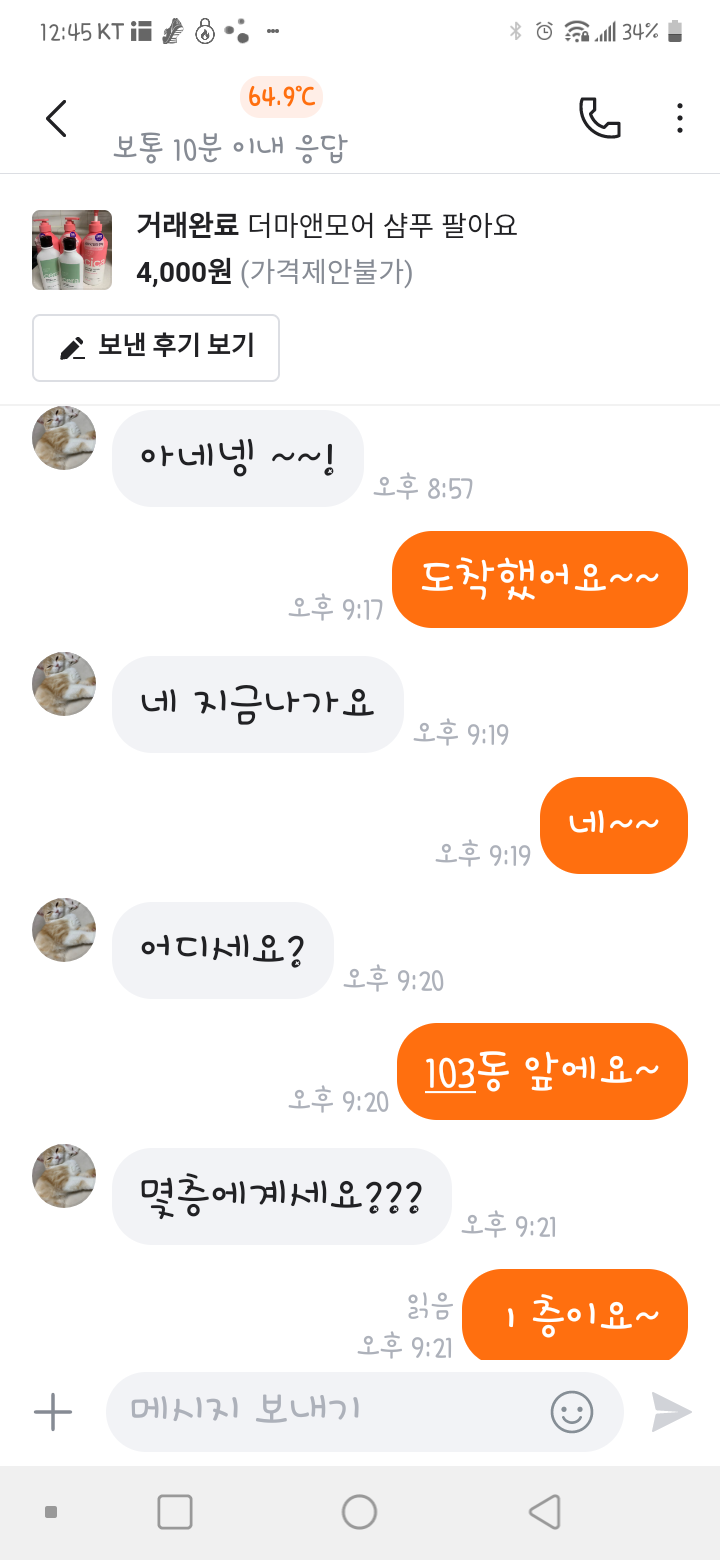Viewport: 720px width, 1560px height.
Task: Focus the 메시지 보내기 field
Action: (x=330, y=1411)
